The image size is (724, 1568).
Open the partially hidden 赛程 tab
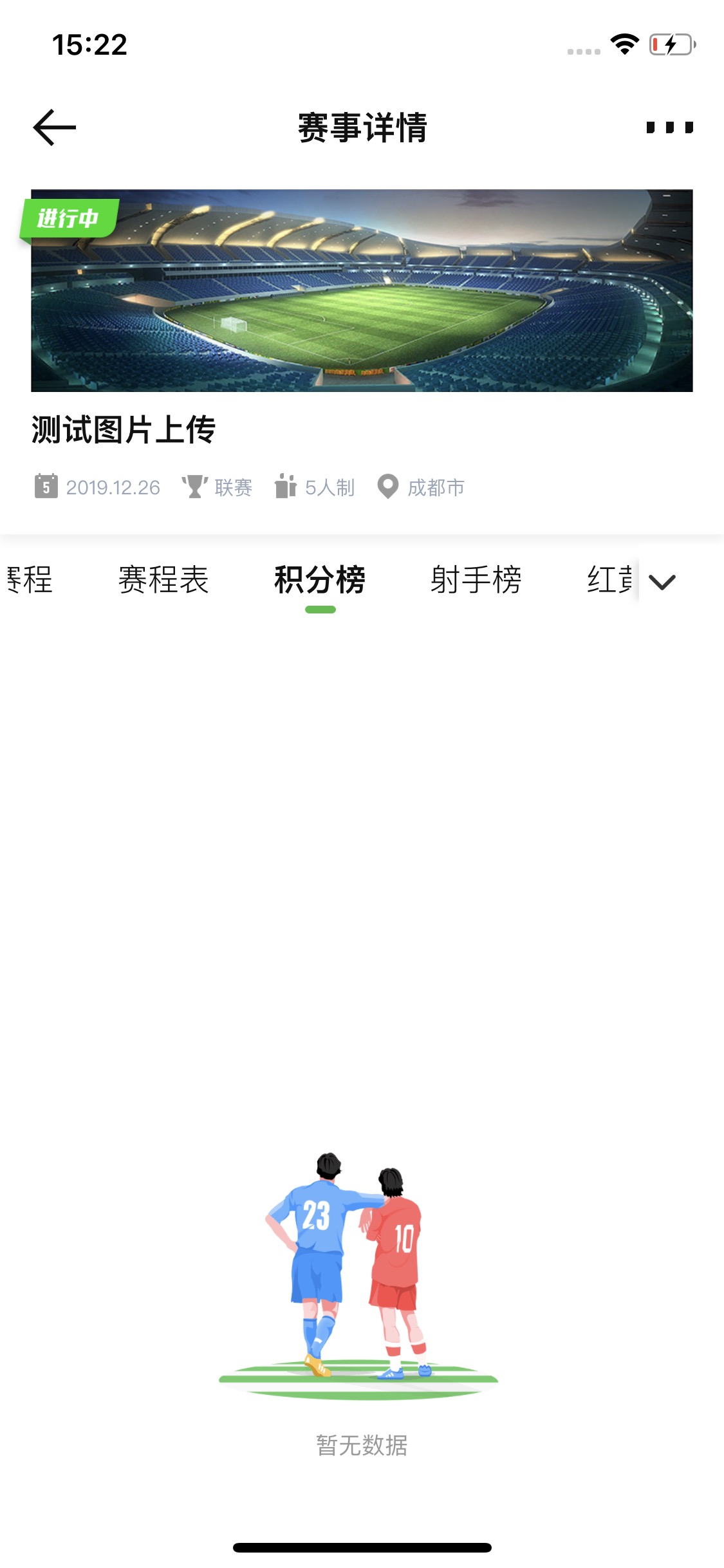click(x=30, y=579)
